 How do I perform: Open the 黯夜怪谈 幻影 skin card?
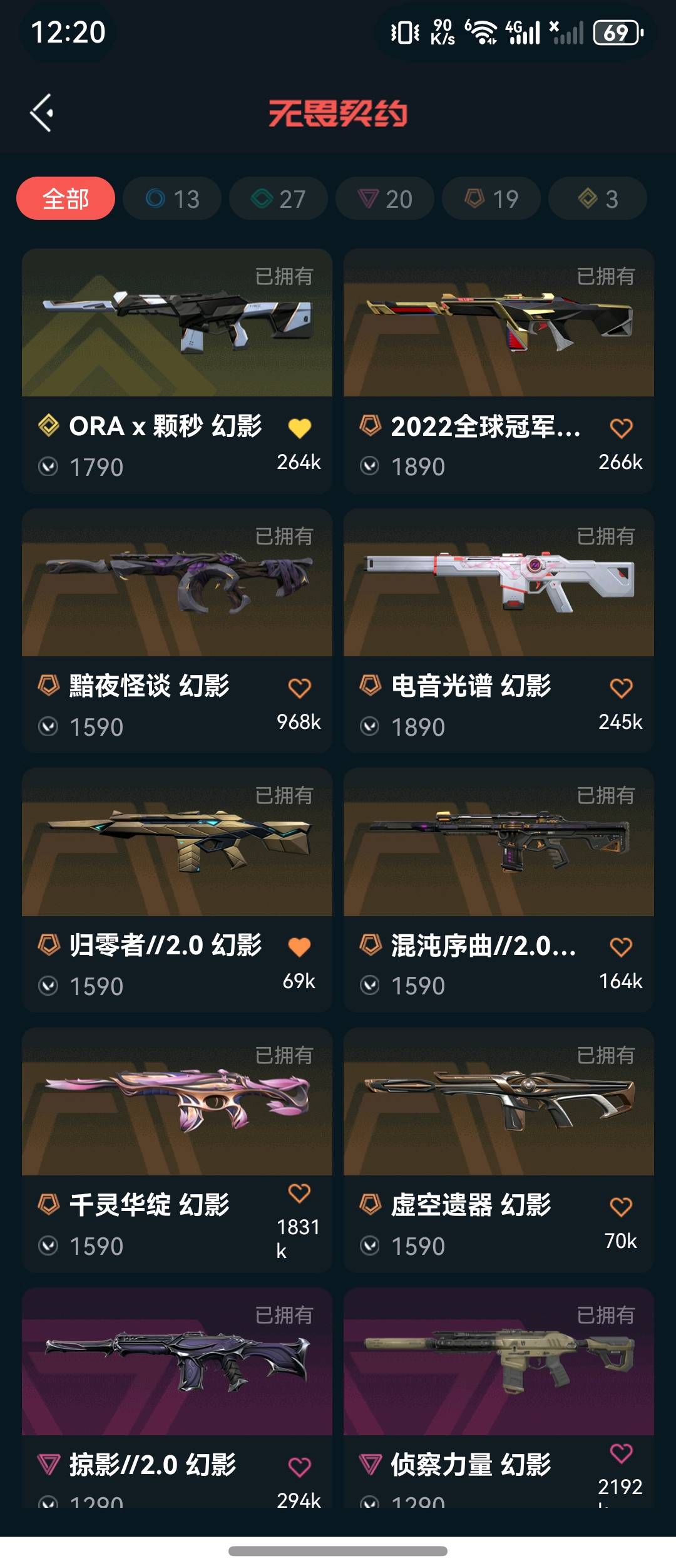coord(177,583)
